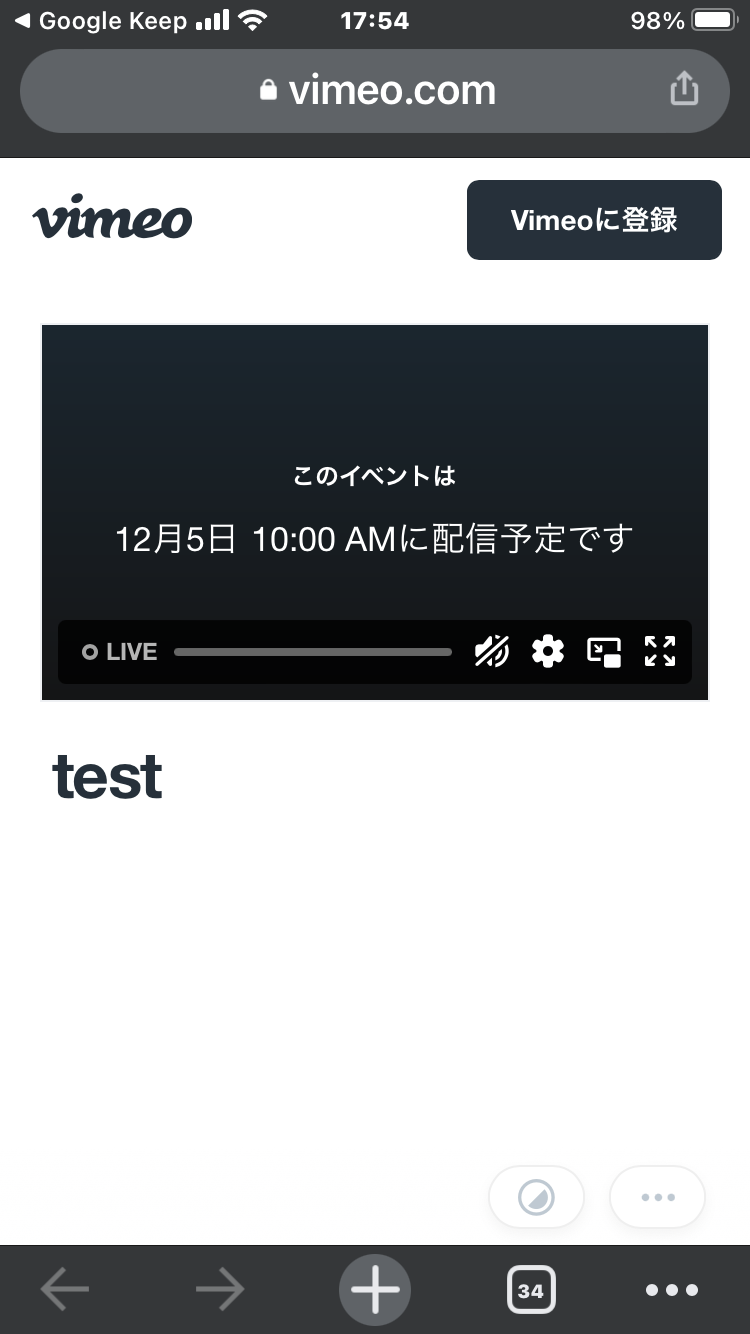Tap the Vimeoに登録 sign-up button
This screenshot has height=1334, width=750.
[x=594, y=220]
